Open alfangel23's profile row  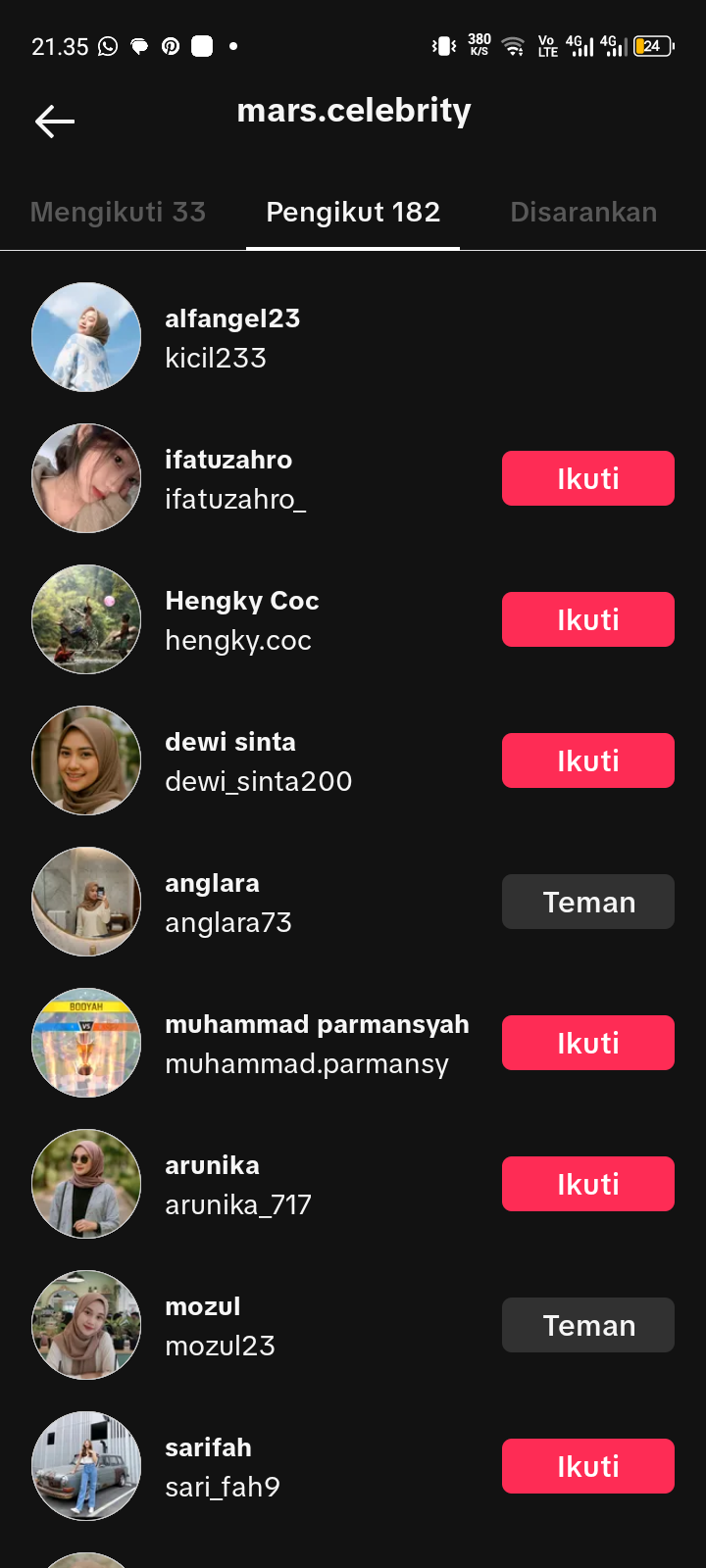point(232,338)
